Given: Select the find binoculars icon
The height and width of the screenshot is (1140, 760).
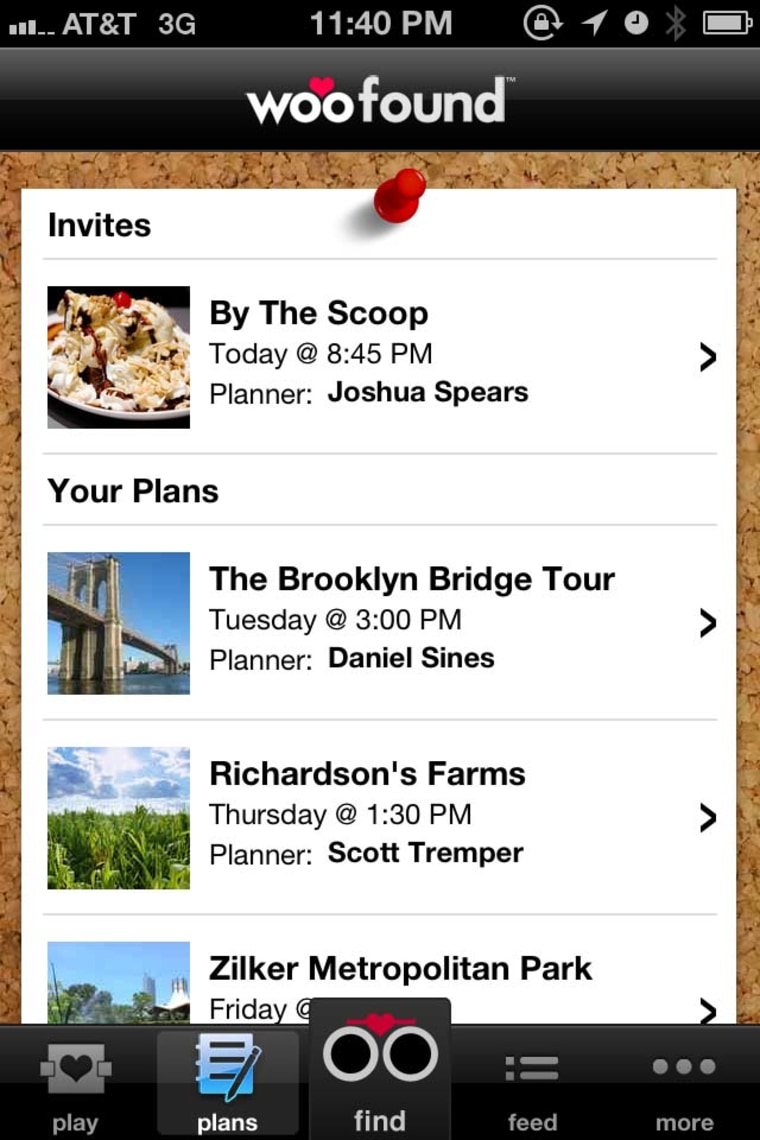Looking at the screenshot, I should 380,1055.
